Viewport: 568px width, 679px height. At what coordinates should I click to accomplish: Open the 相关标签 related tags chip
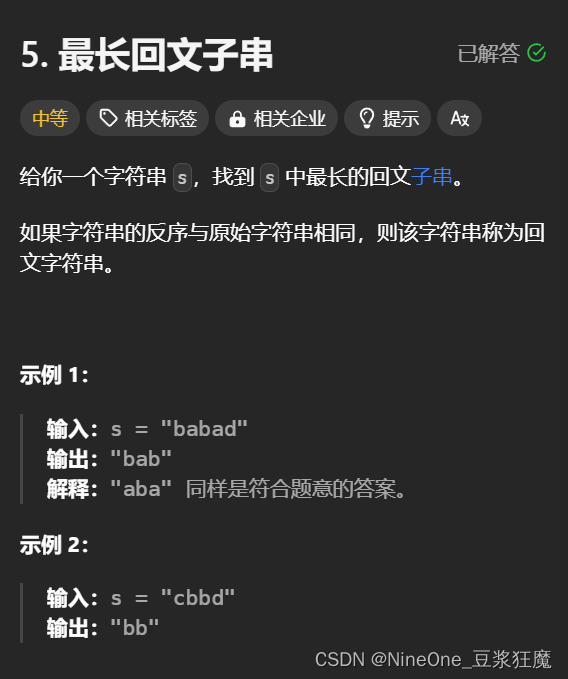tap(148, 118)
